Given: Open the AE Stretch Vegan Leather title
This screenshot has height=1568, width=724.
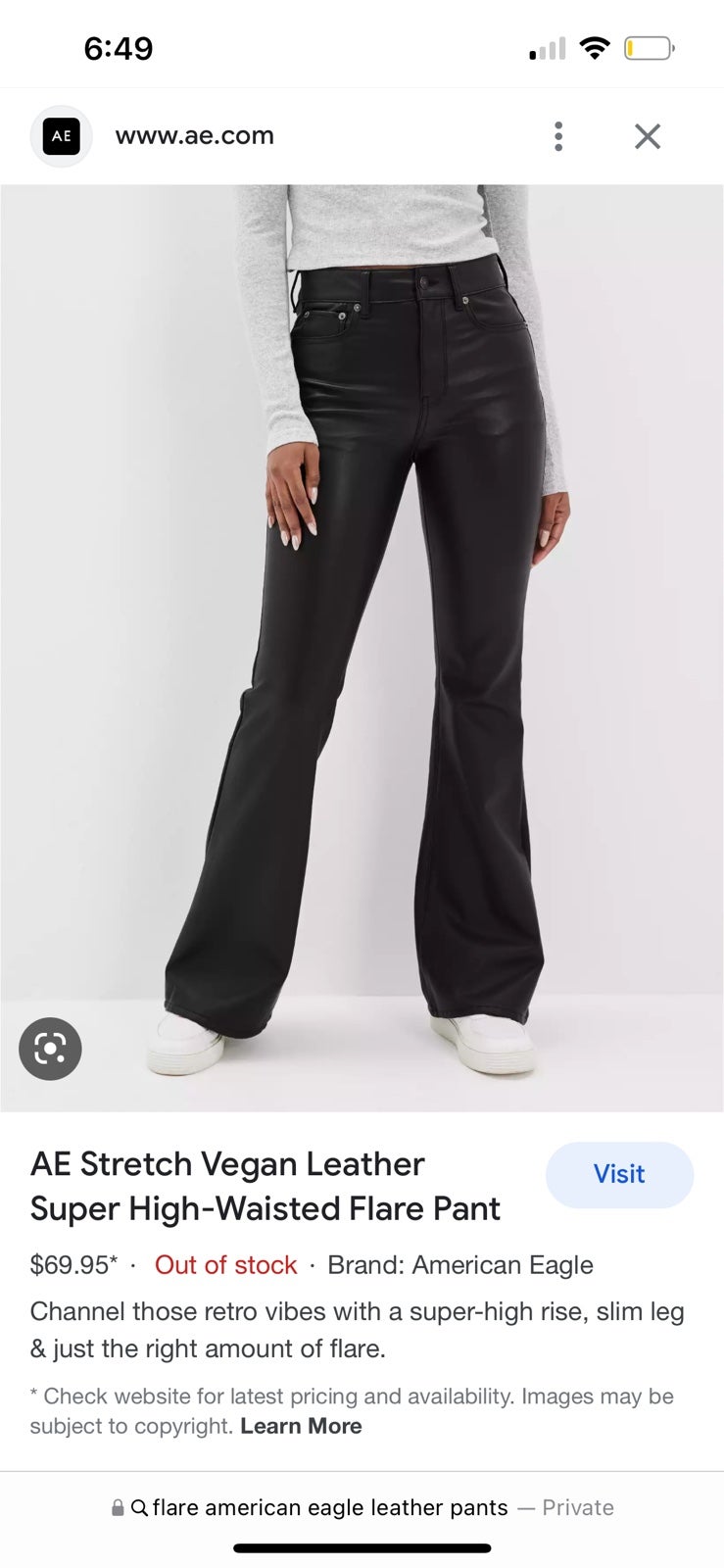Looking at the screenshot, I should click(265, 1186).
